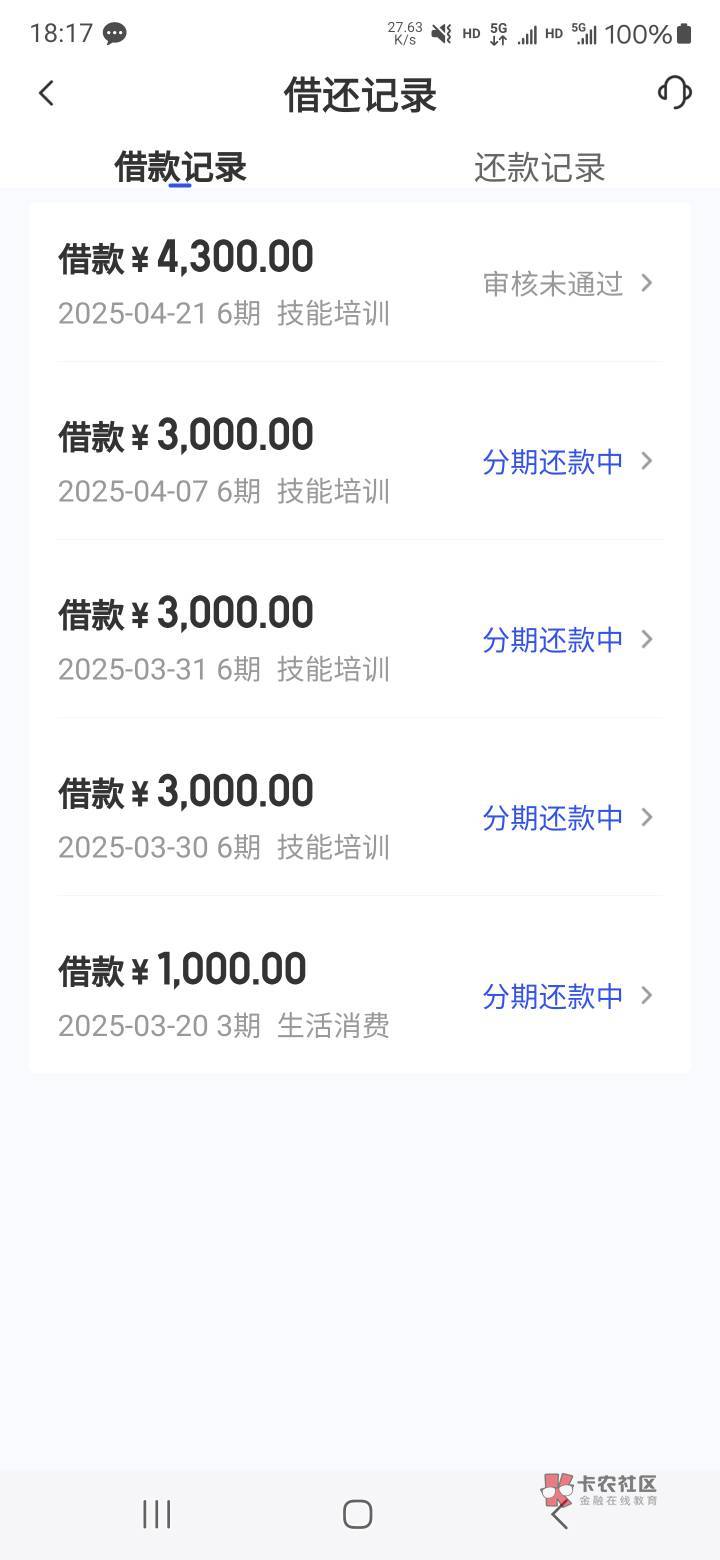Screen dimensions: 720x1560
Task: Select the 借款记录 tab
Action: click(180, 167)
